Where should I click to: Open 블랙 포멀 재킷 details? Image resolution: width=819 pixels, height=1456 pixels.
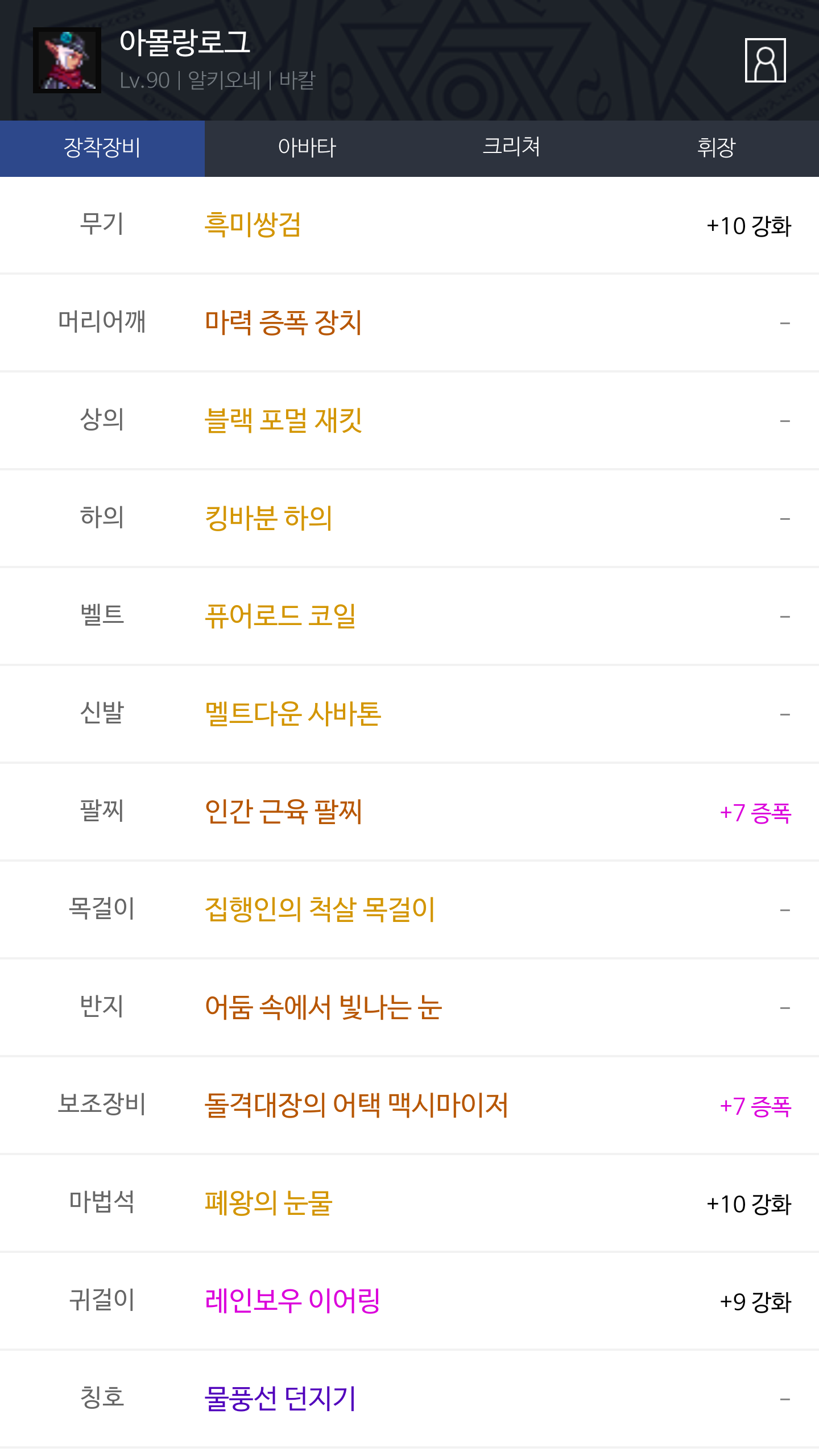click(x=409, y=421)
